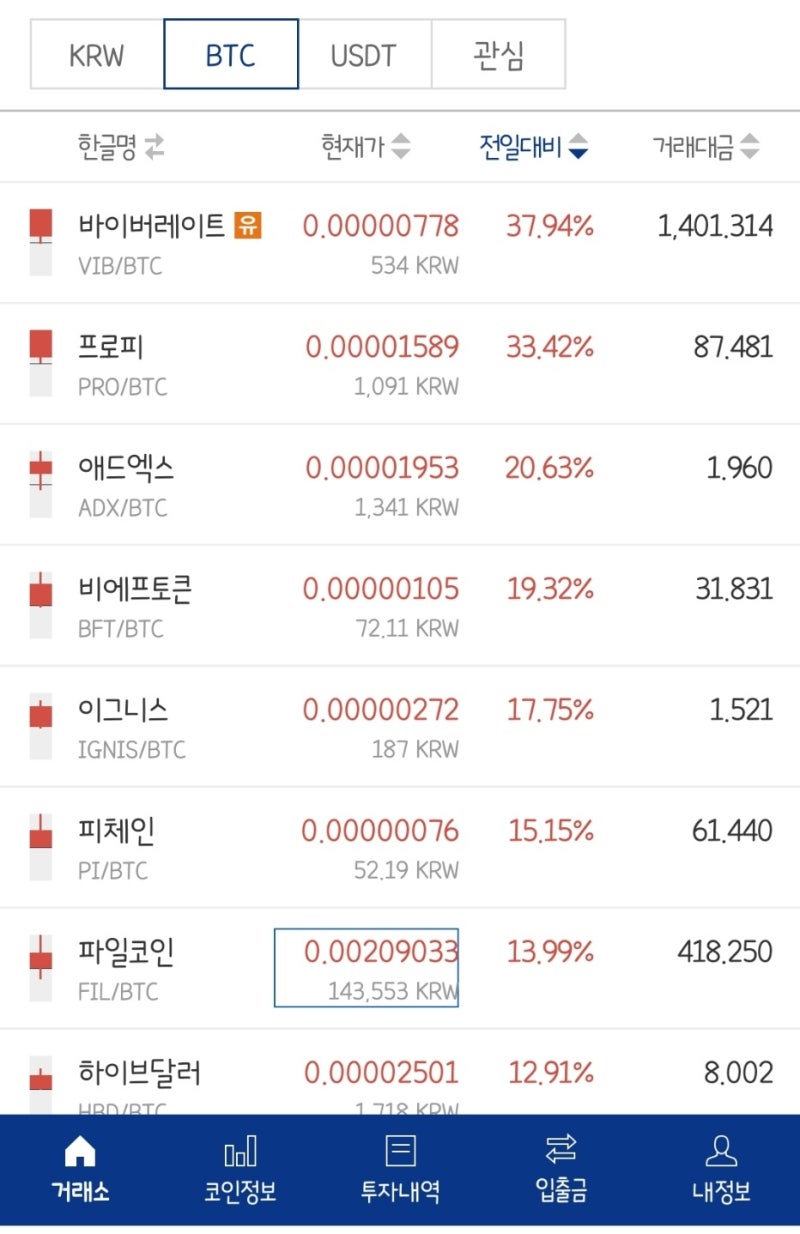Click the highlighted FIL/BTC price field

(366, 966)
